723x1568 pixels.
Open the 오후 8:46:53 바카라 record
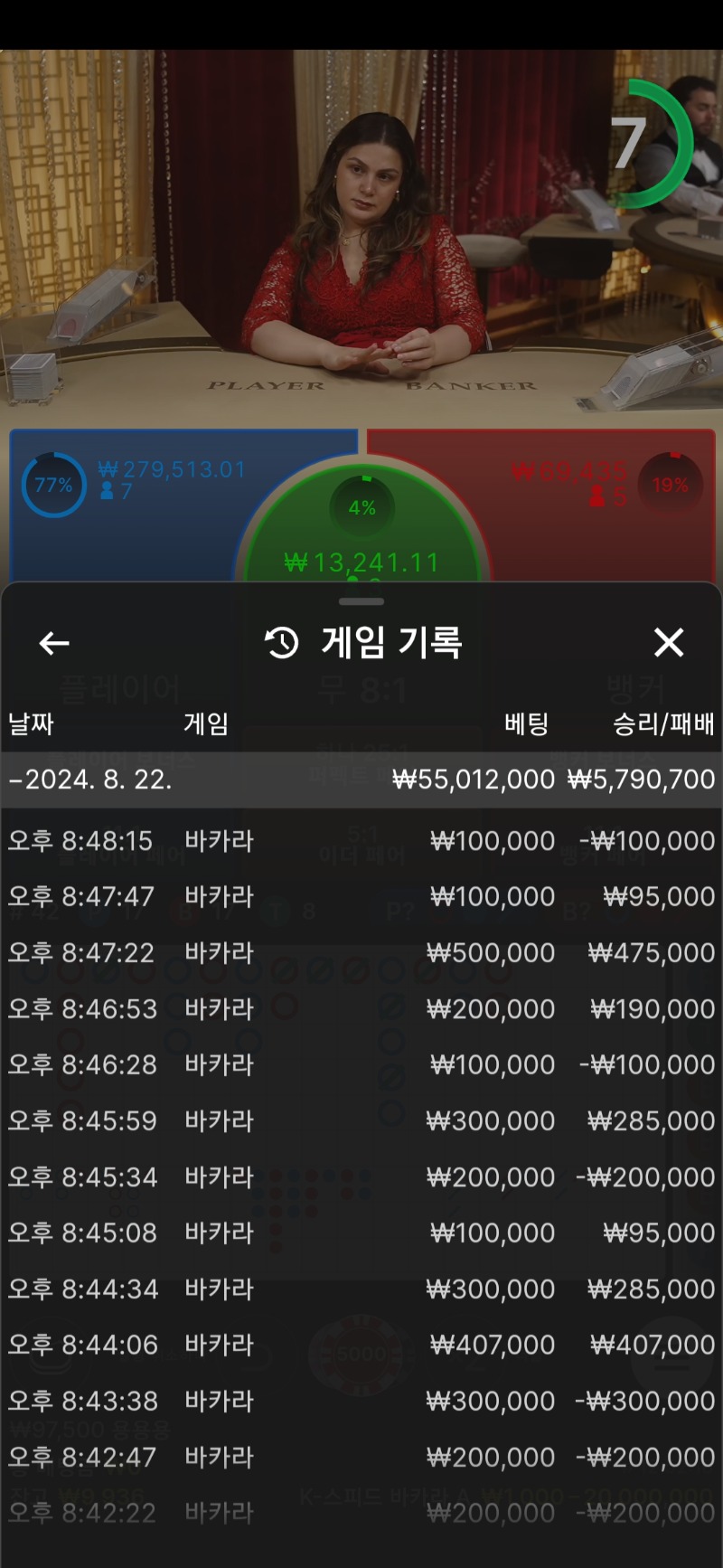(361, 1009)
